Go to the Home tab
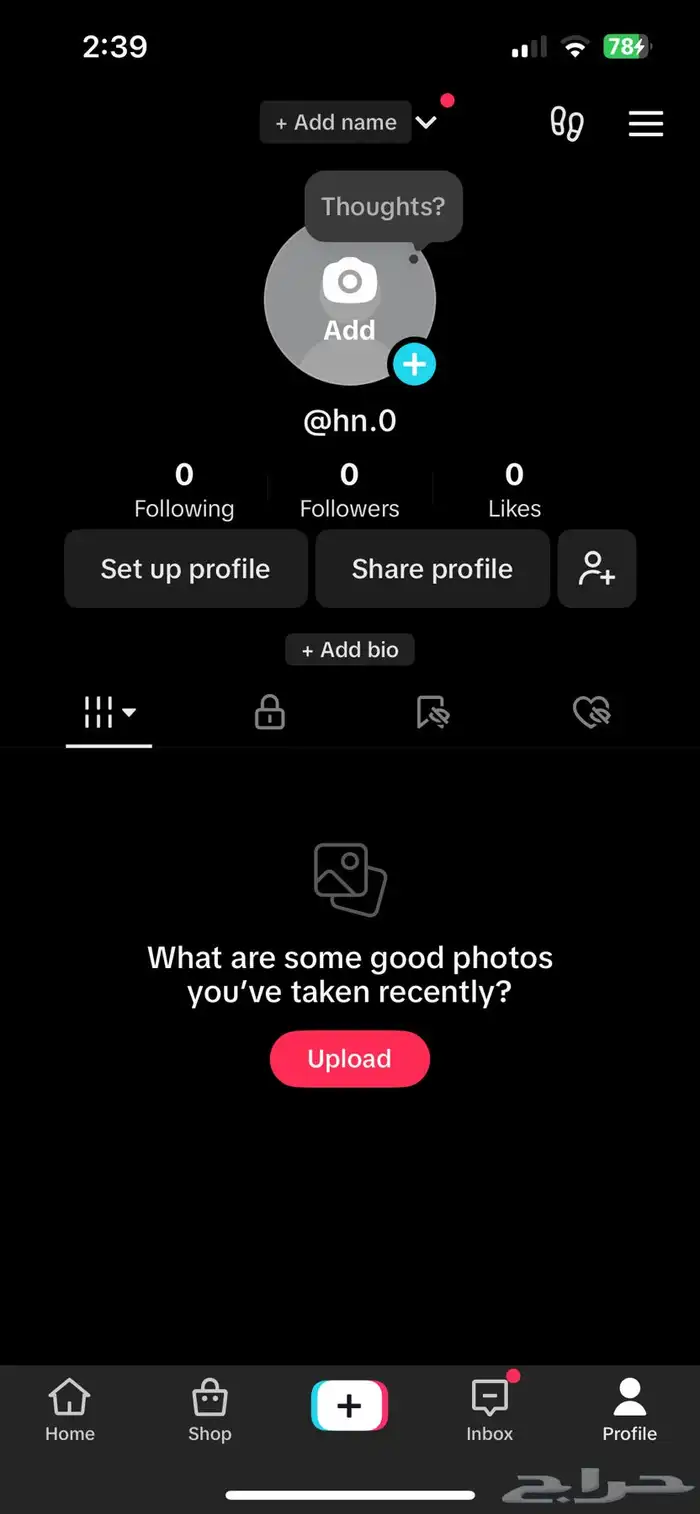This screenshot has width=700, height=1514. tap(68, 1410)
